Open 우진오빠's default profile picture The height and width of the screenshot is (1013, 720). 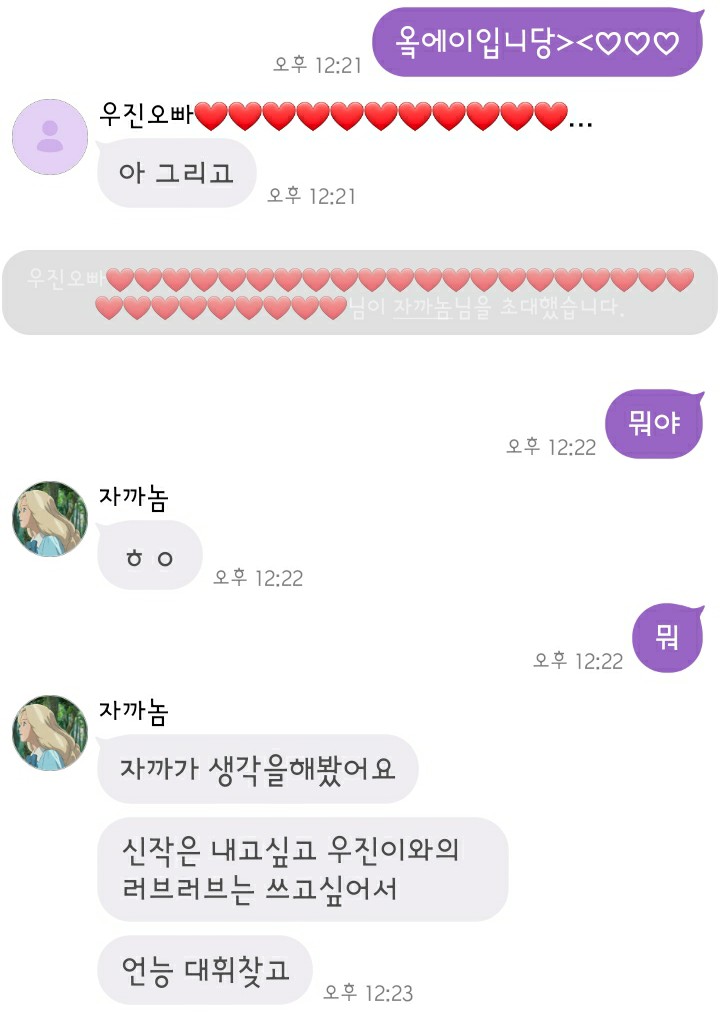(49, 137)
